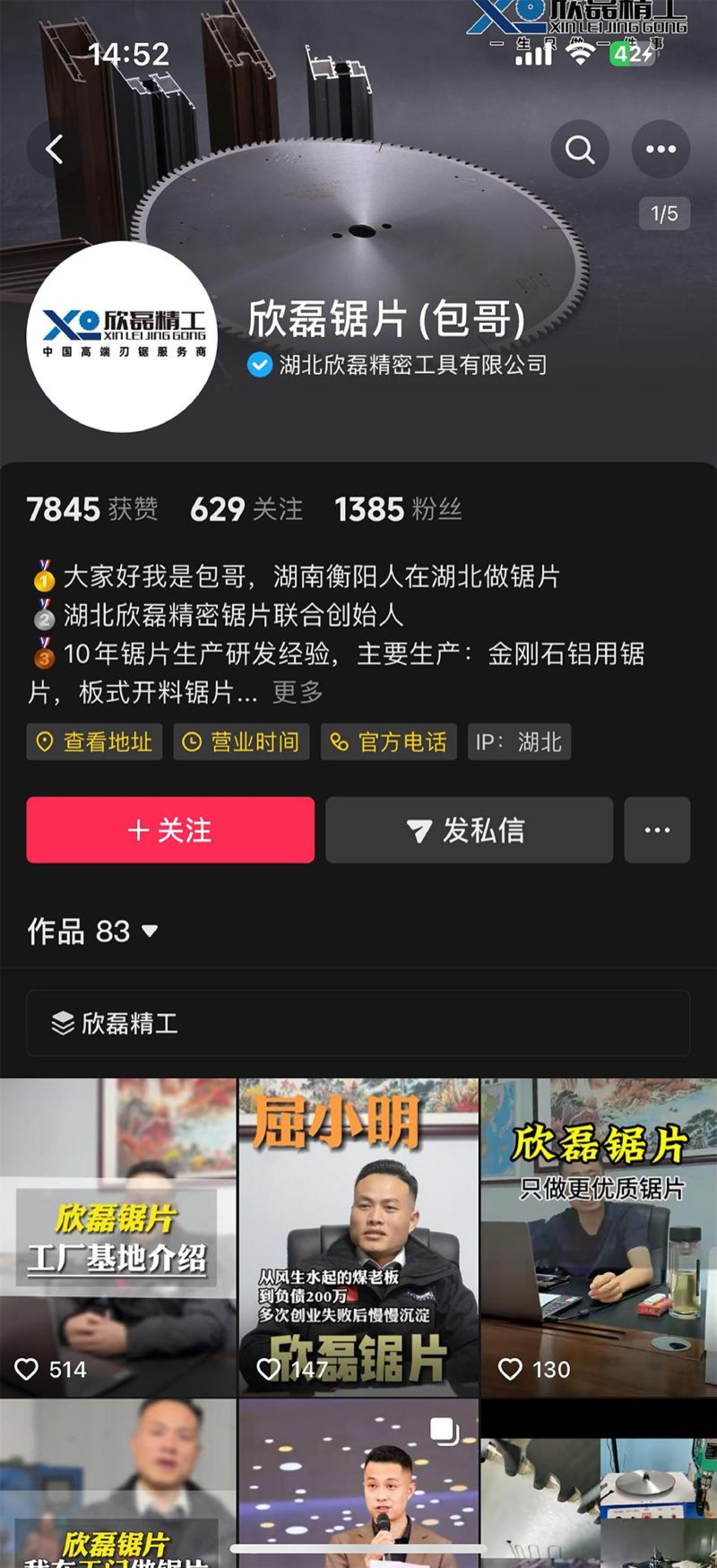Play the 工厂基地介绍 video
Screen dimensions: 717x1568
click(x=117, y=1237)
